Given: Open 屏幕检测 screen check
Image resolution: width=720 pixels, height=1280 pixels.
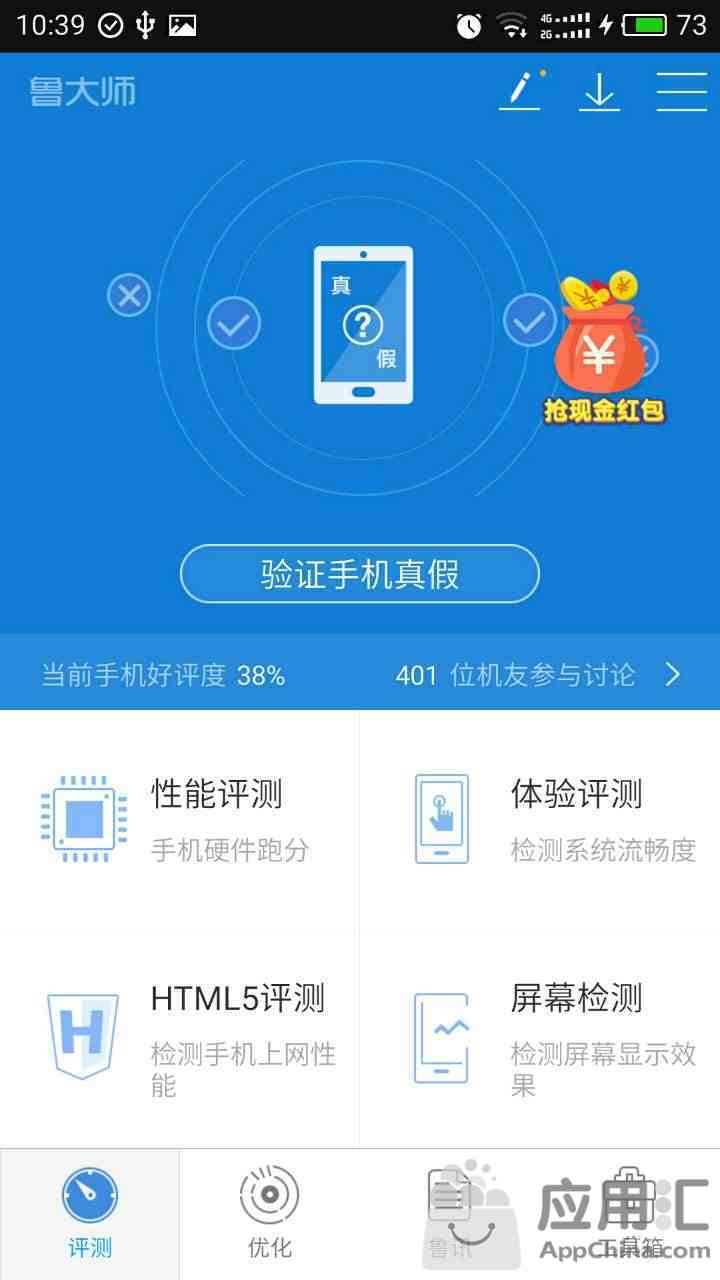Looking at the screenshot, I should click(540, 1040).
